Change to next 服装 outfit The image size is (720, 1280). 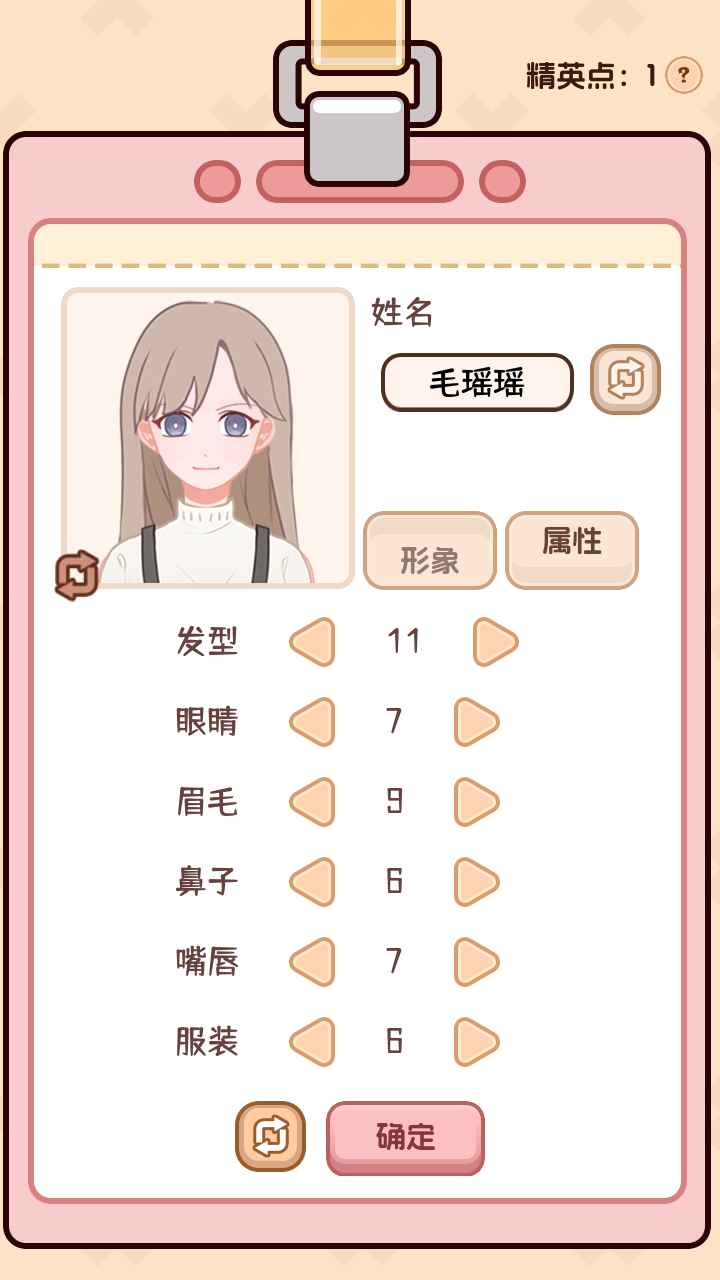click(x=476, y=1042)
